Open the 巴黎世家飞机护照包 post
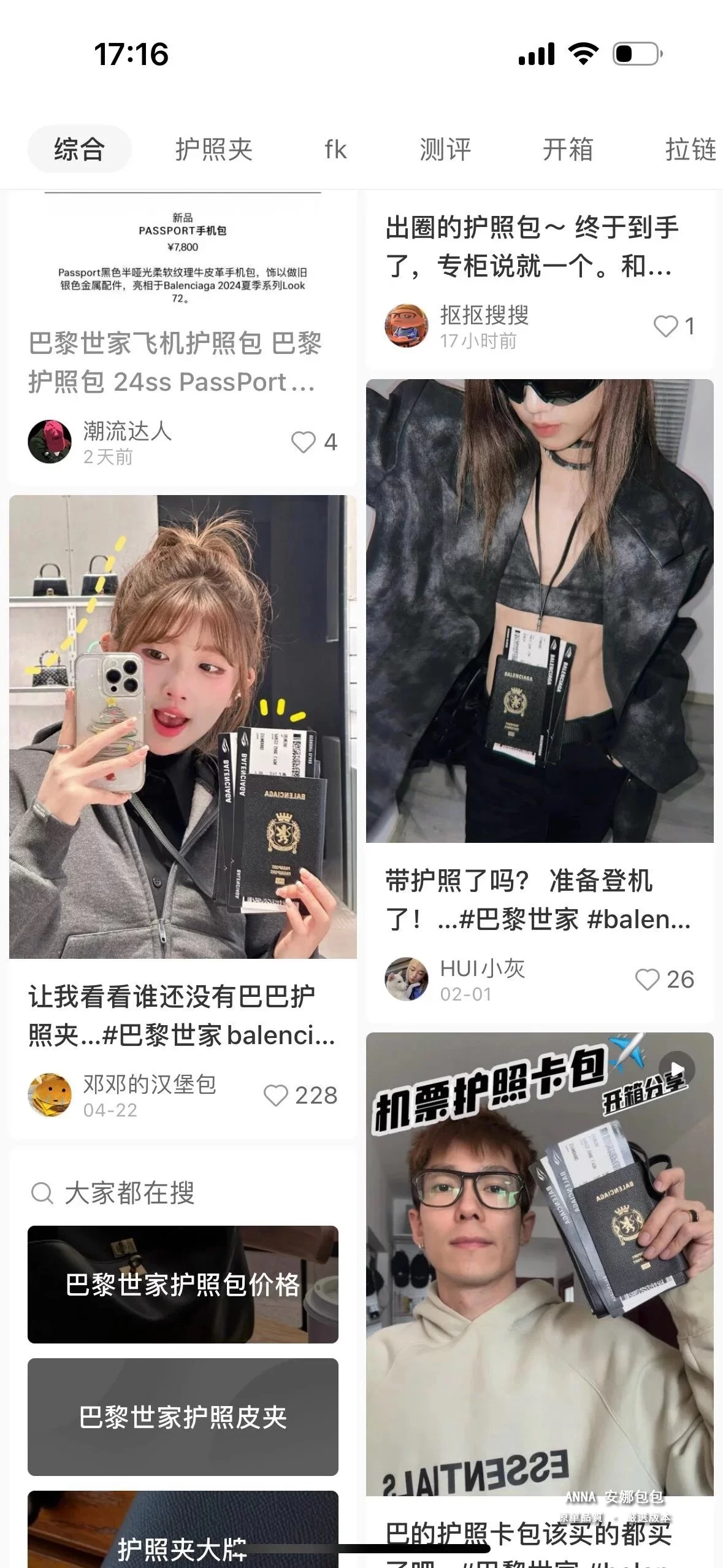 click(x=175, y=362)
